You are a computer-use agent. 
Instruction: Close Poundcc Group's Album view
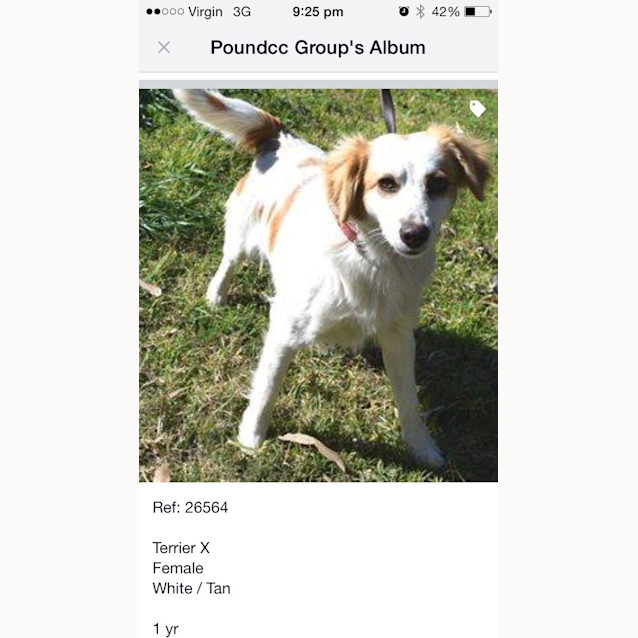pos(164,47)
